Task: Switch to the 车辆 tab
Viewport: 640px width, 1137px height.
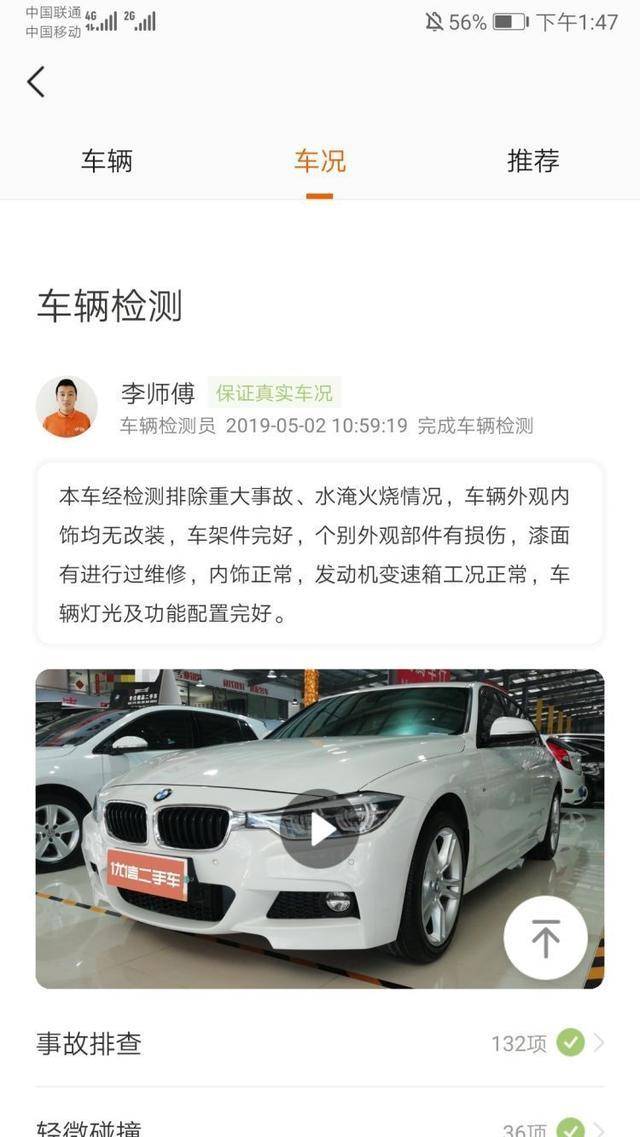Action: (x=107, y=161)
